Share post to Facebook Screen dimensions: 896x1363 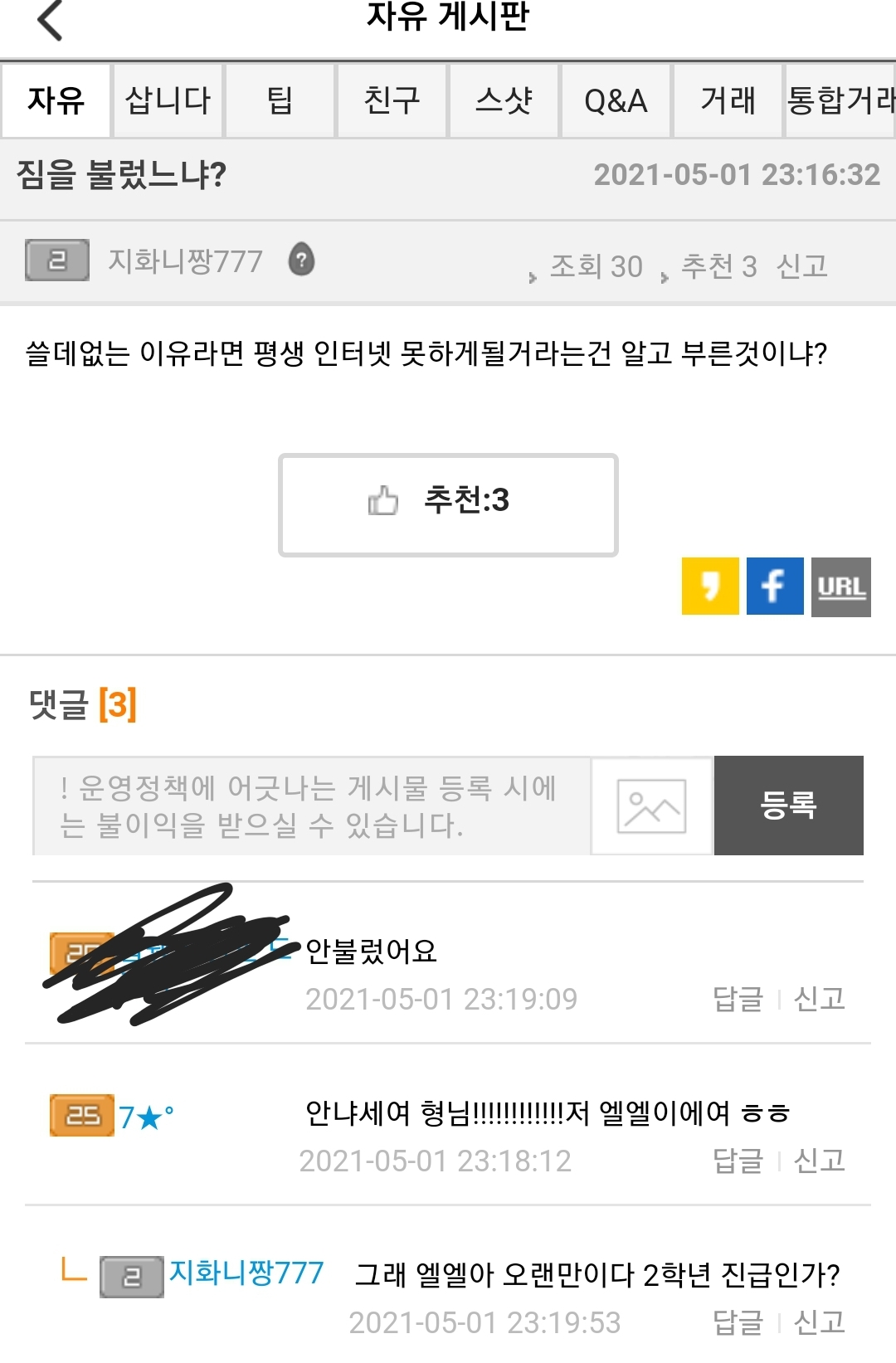(775, 587)
